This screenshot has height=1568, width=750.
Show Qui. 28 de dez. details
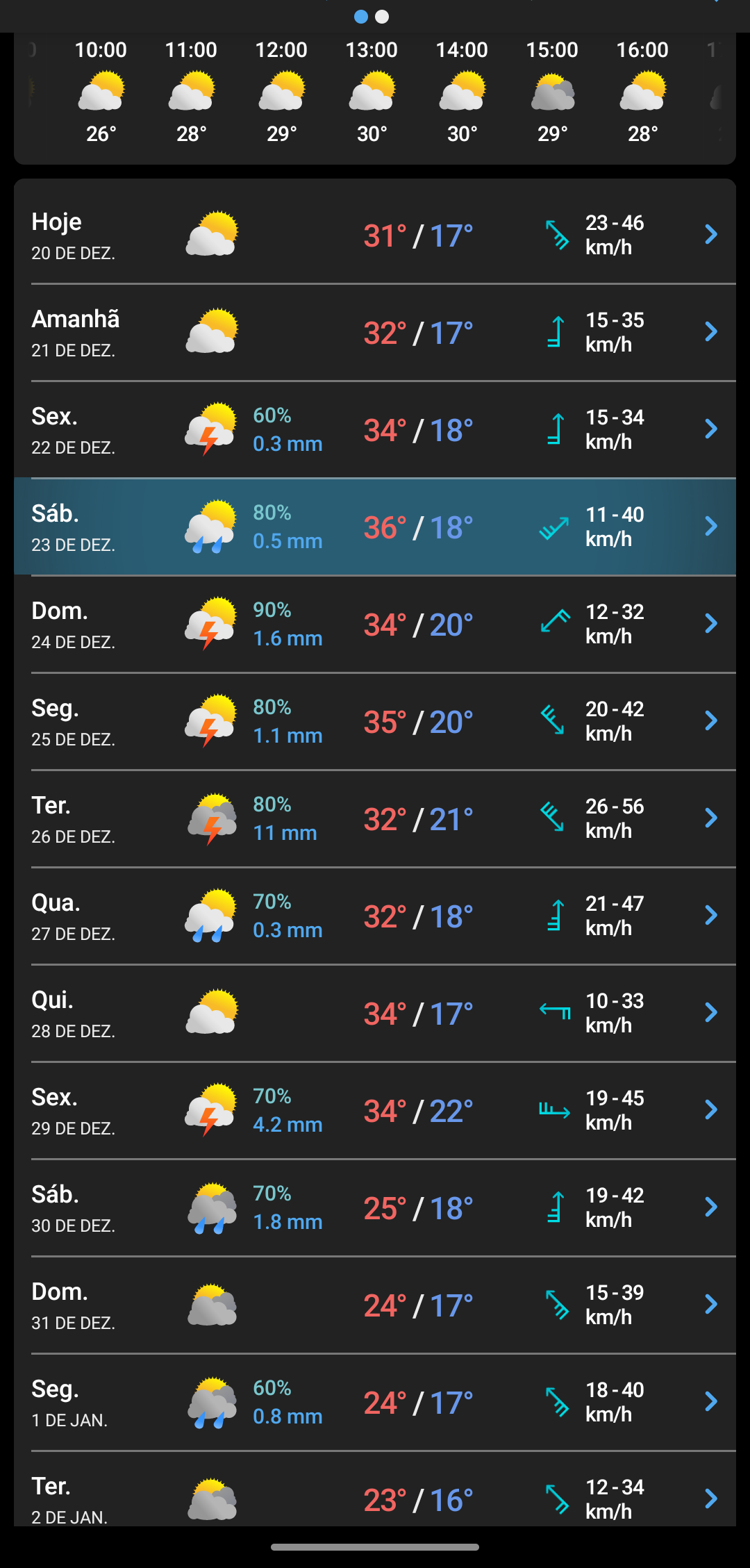tap(375, 1013)
